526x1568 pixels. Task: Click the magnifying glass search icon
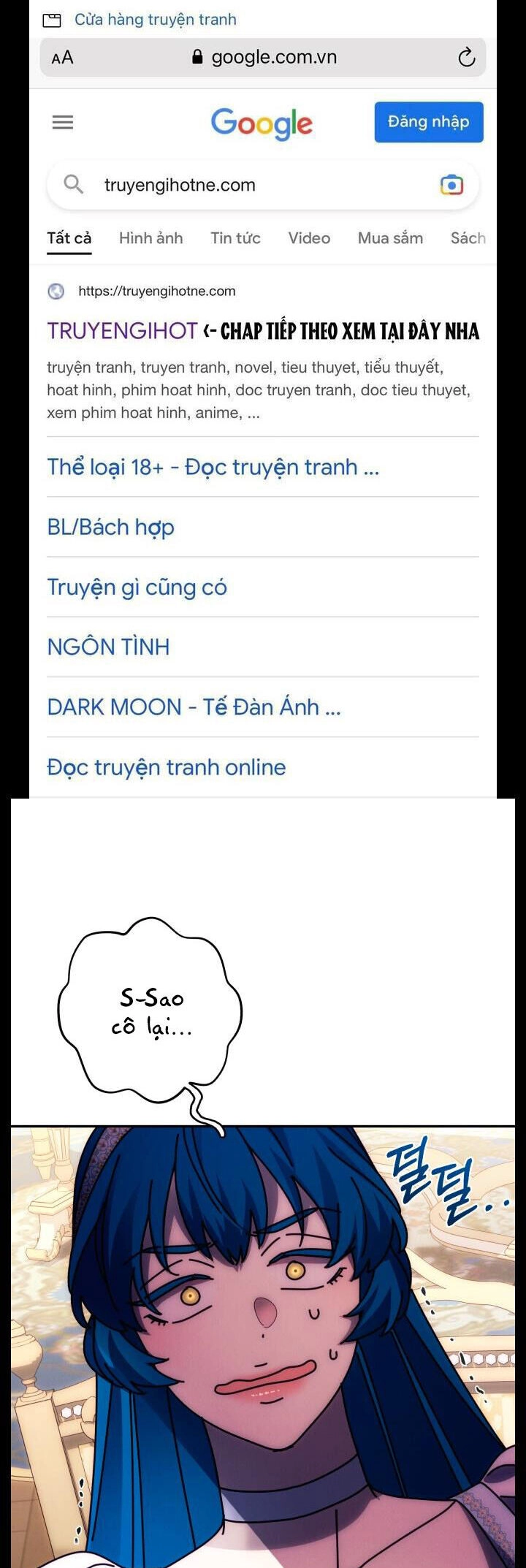pyautogui.click(x=73, y=184)
